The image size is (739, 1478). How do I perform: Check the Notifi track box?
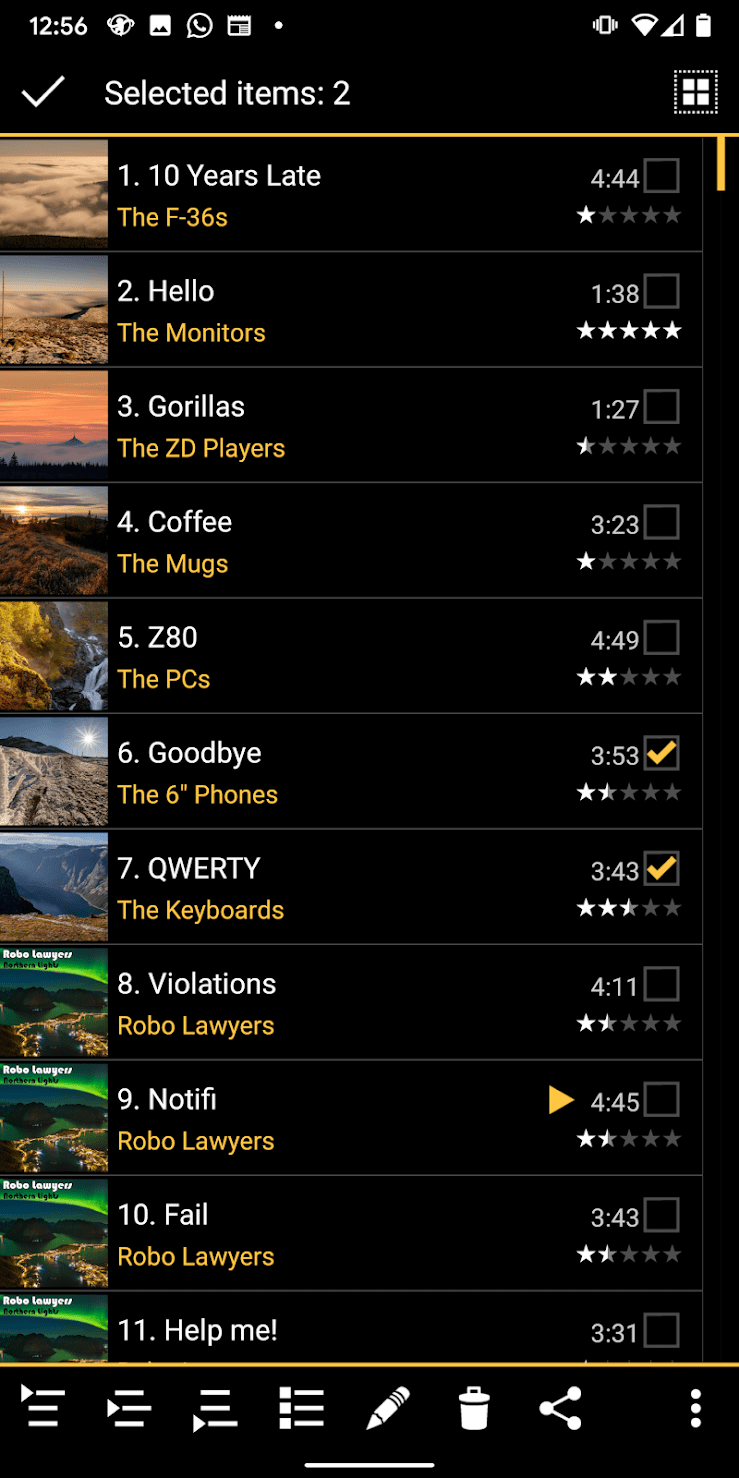click(x=661, y=1100)
